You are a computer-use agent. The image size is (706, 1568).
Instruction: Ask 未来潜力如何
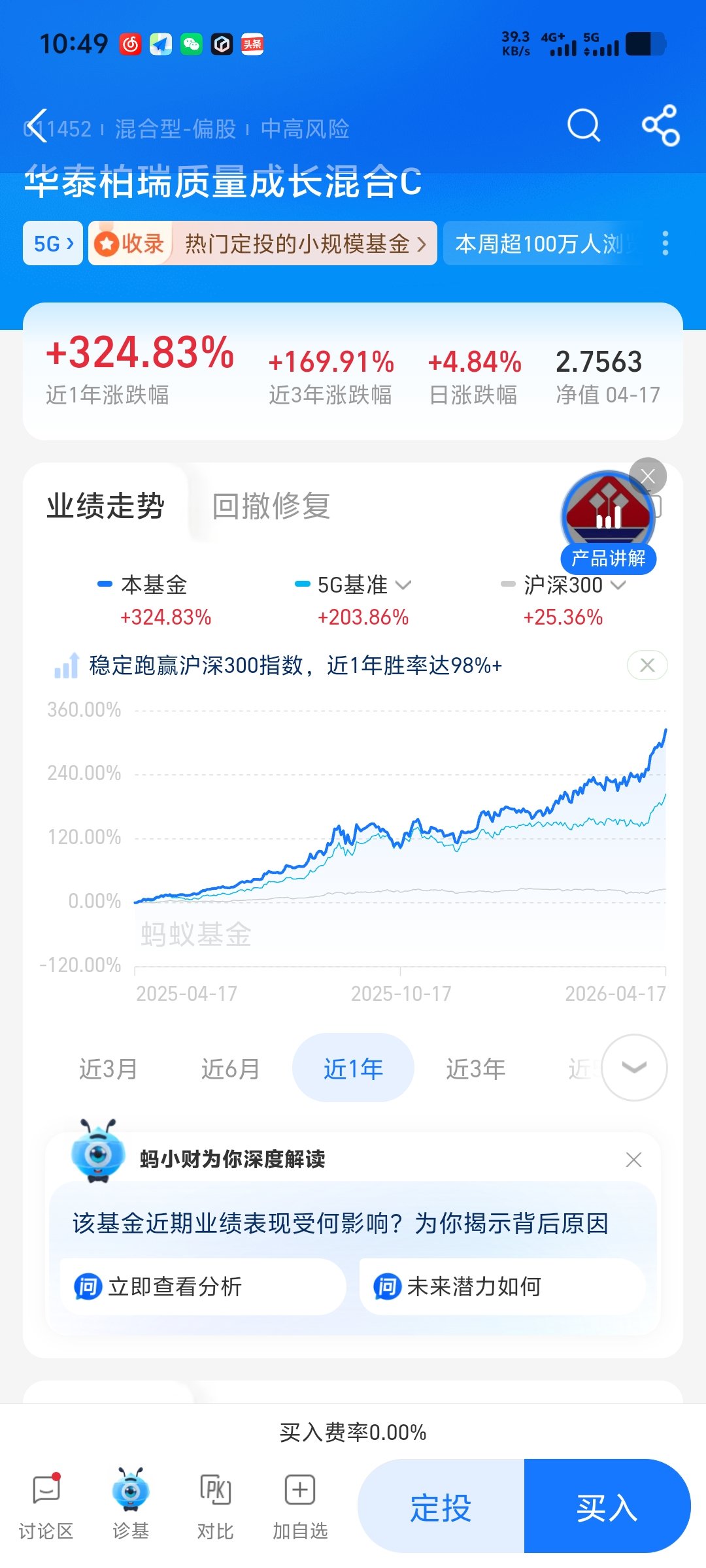501,1286
